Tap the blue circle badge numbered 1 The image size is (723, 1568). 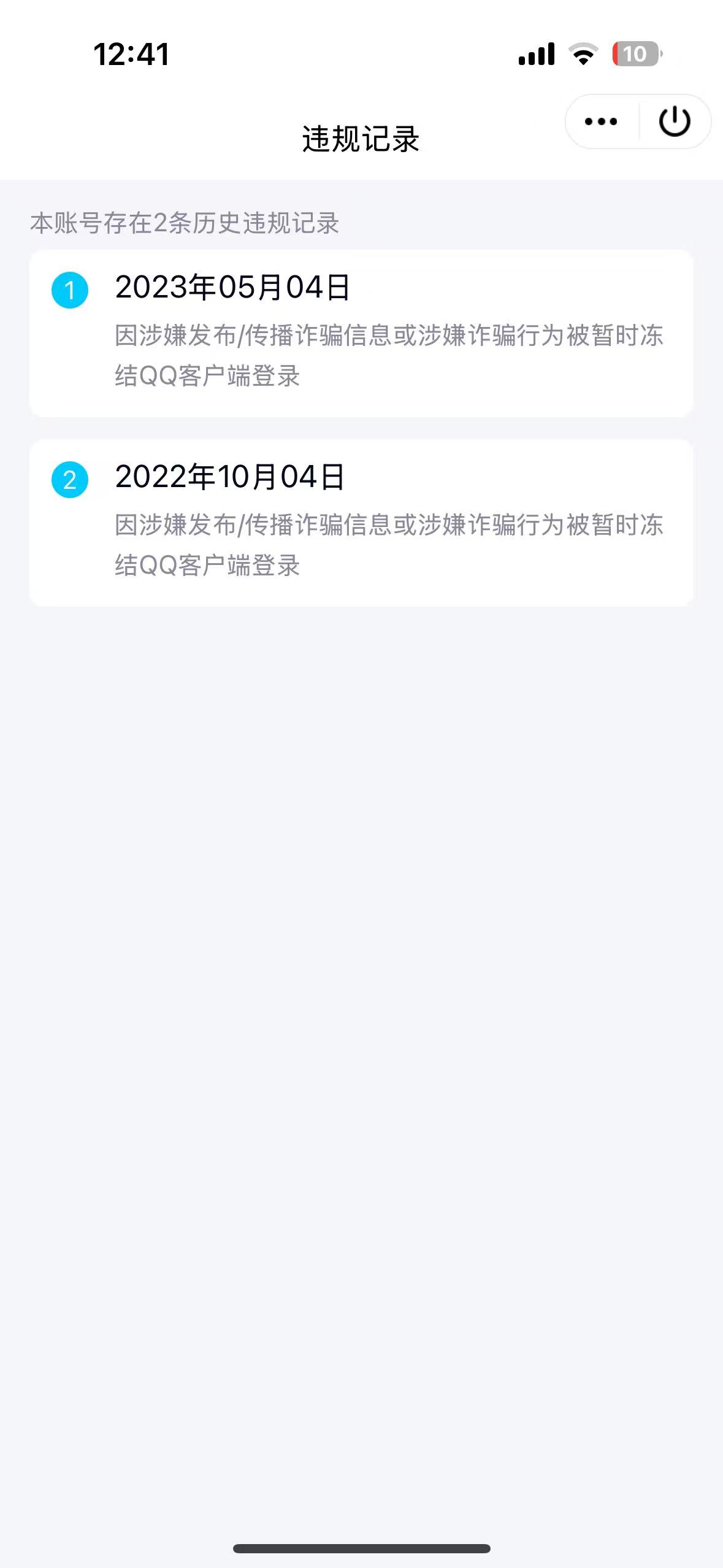[x=72, y=291]
